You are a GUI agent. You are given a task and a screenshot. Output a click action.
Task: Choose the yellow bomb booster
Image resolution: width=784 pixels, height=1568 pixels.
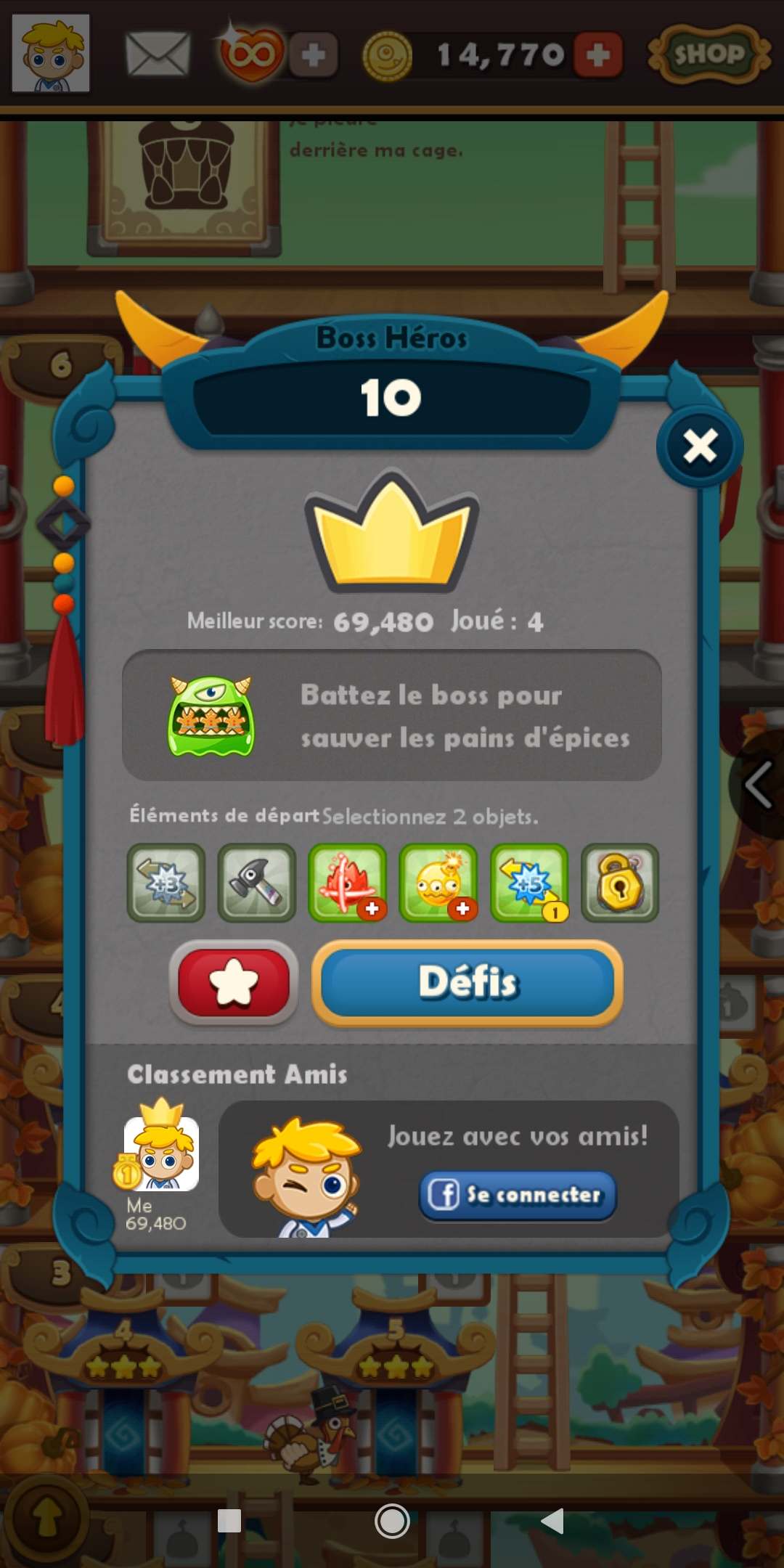click(x=438, y=883)
